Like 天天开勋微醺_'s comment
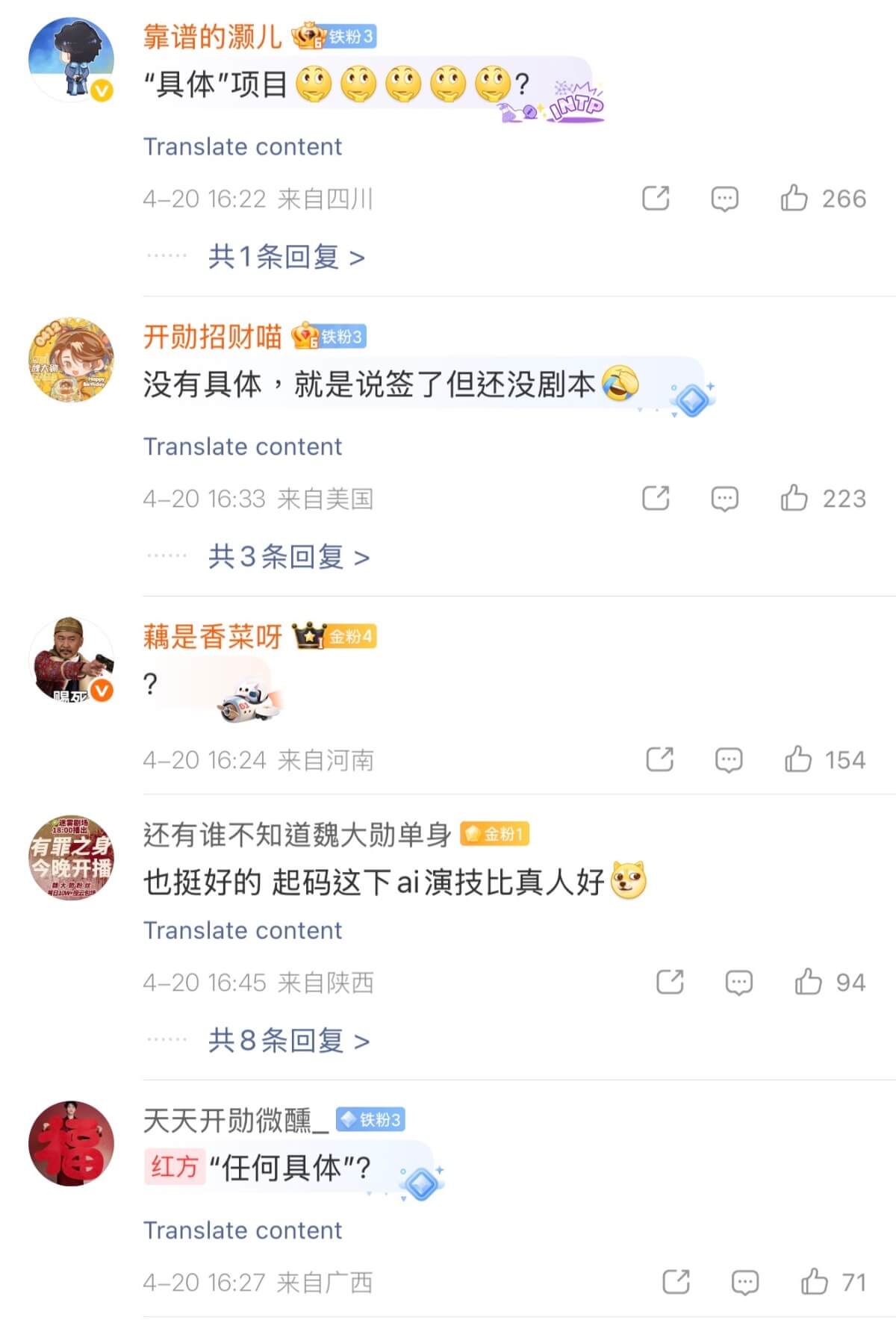 coord(814,1282)
